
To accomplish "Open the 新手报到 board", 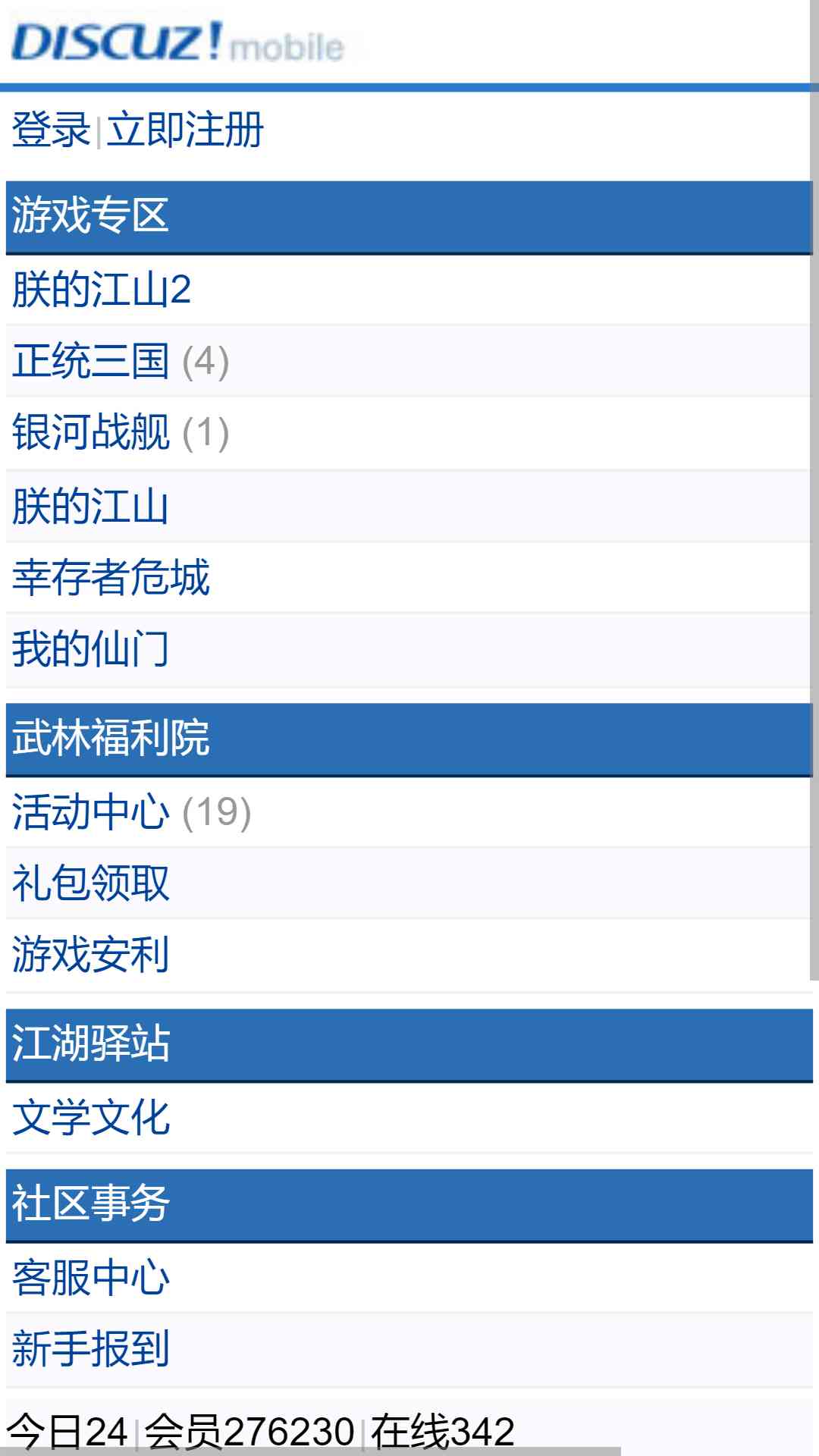I will click(x=90, y=1349).
